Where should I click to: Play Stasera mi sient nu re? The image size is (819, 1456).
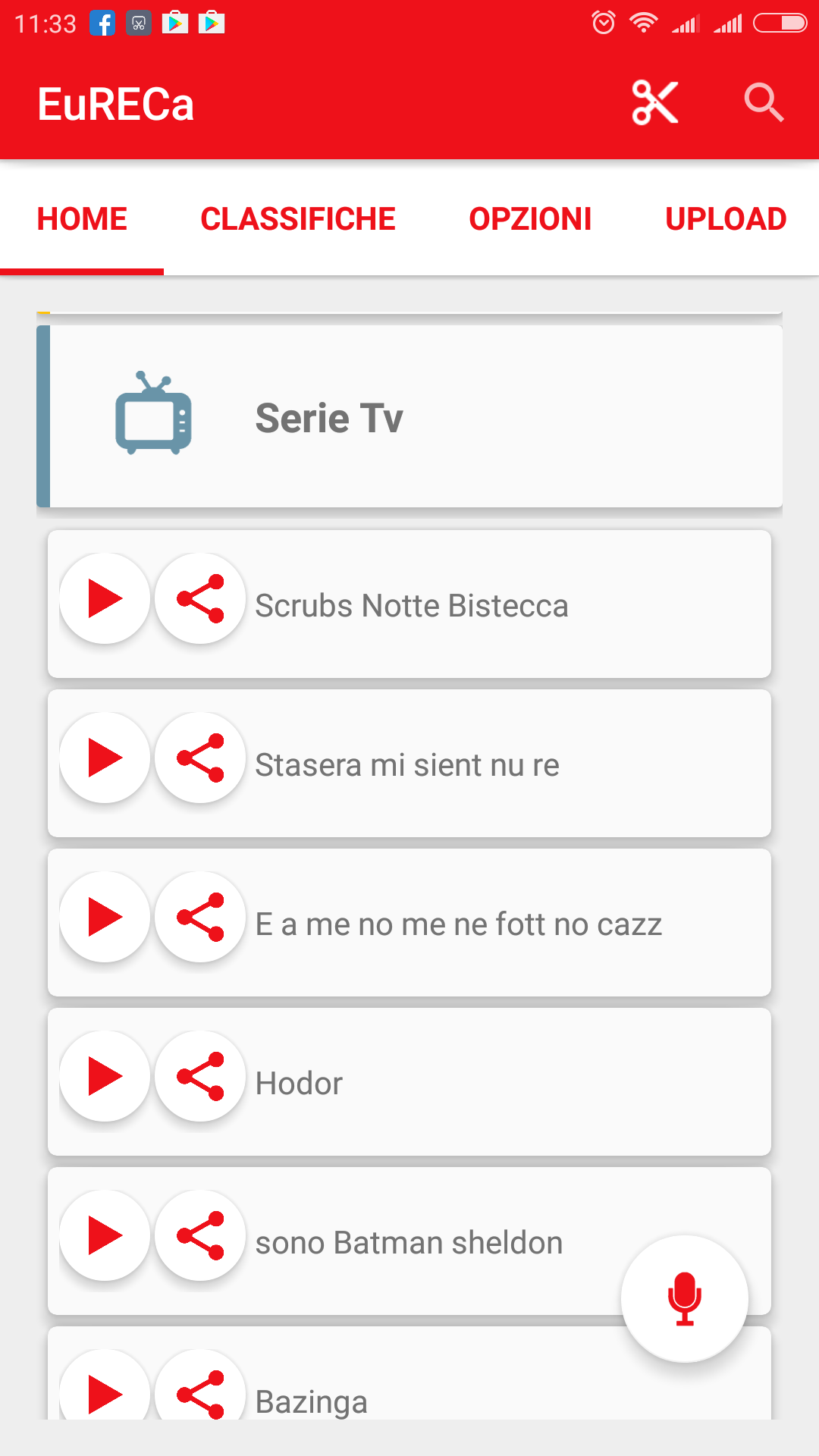105,758
